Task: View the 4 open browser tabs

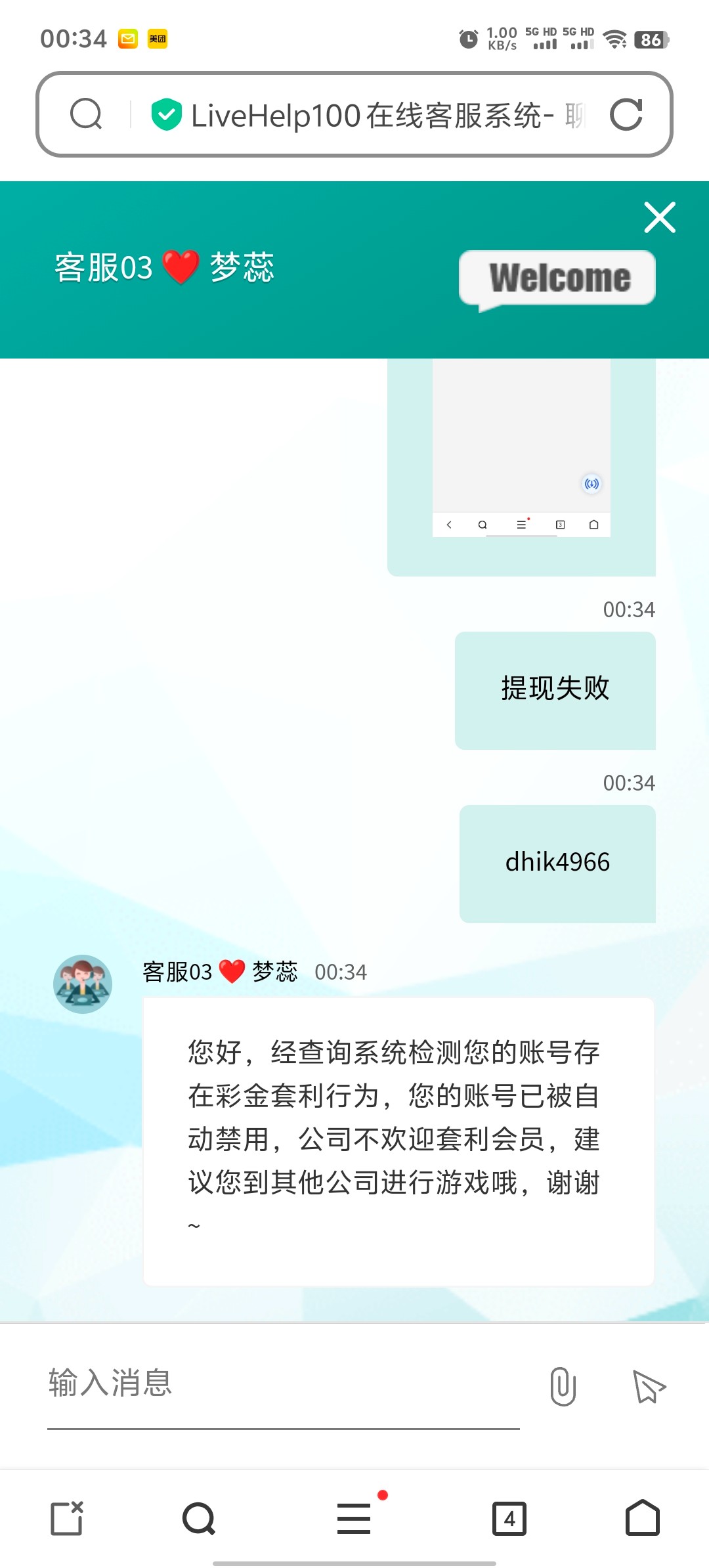Action: pos(509,1518)
